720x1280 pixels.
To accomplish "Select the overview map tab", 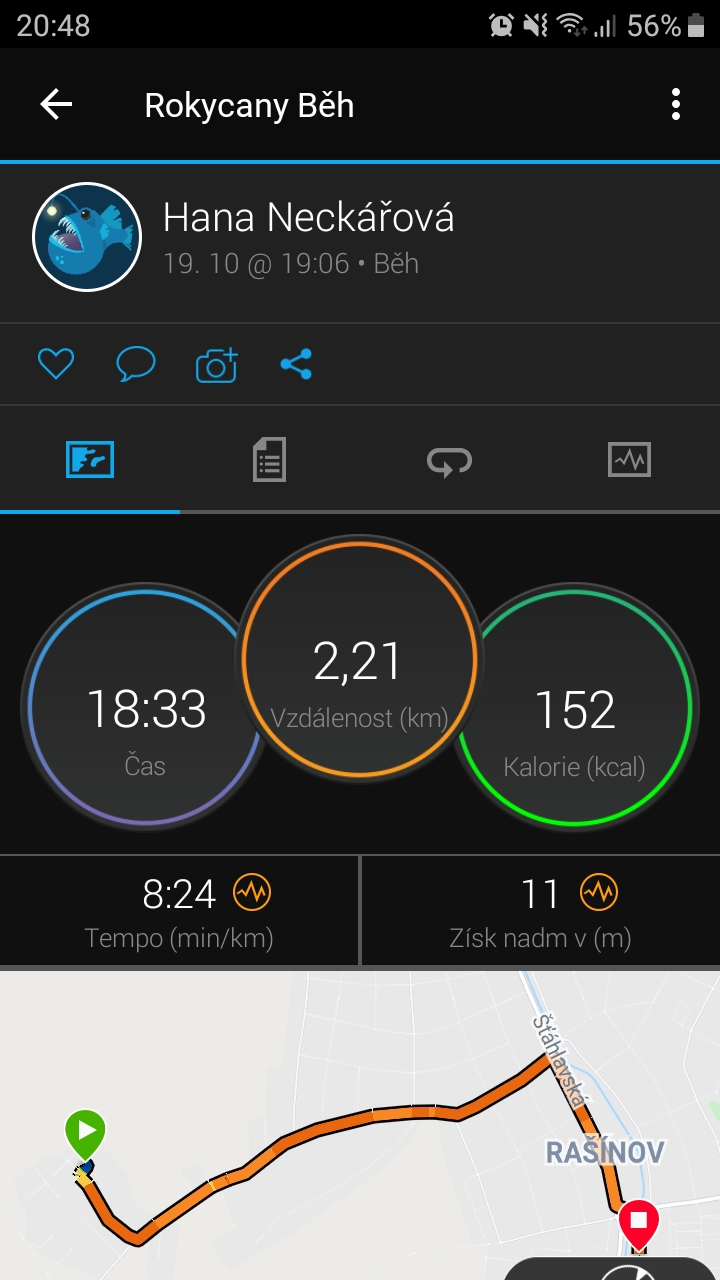I will [90, 460].
